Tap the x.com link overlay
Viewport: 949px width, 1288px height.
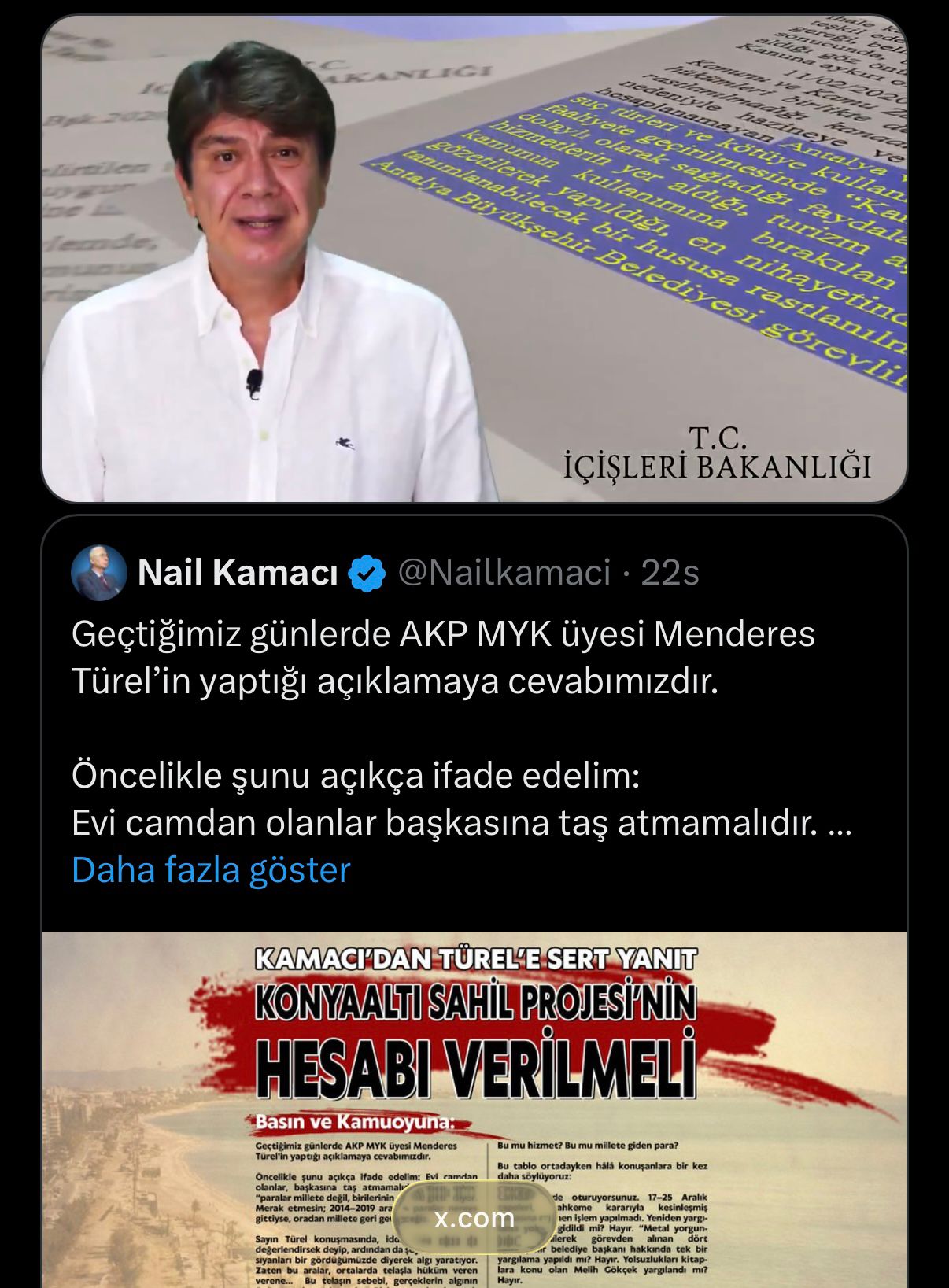tap(474, 1218)
